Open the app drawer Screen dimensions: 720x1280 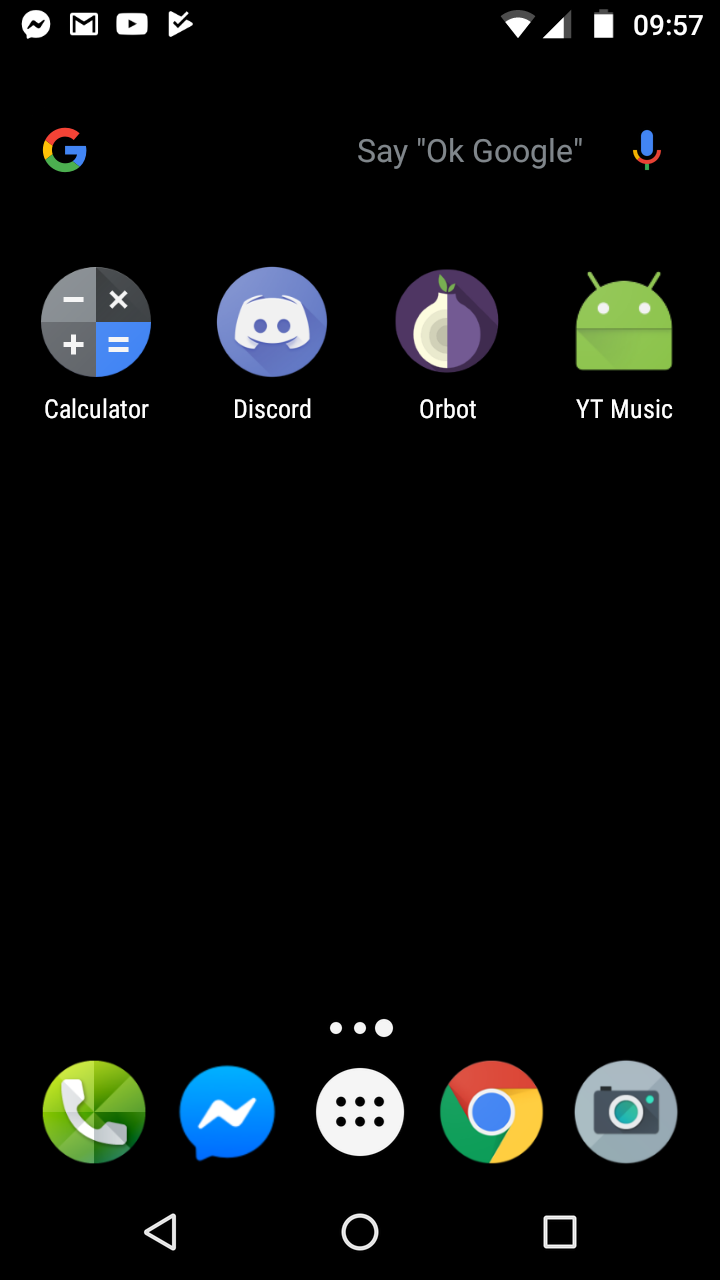tap(360, 1112)
